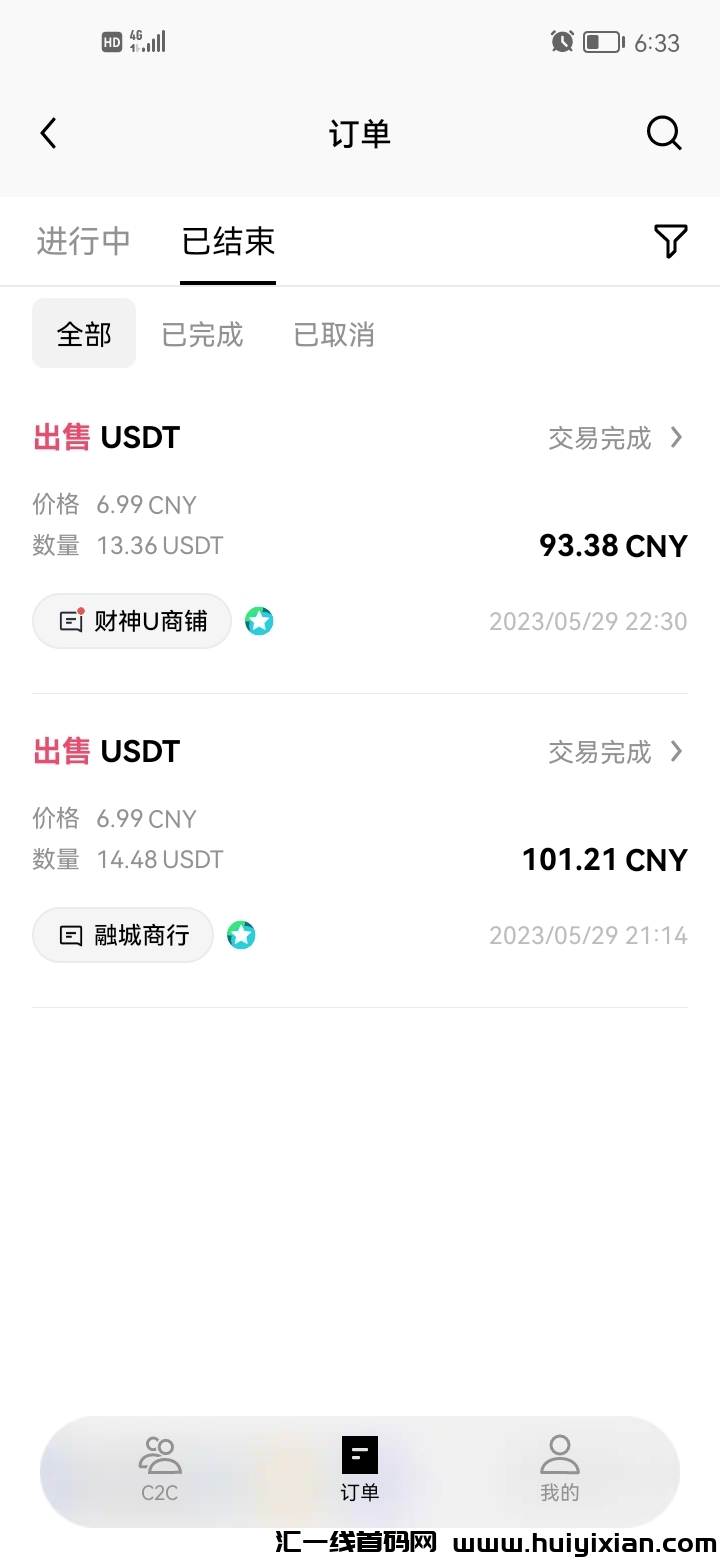
Task: Select the 已结束 tab
Action: pos(228,241)
